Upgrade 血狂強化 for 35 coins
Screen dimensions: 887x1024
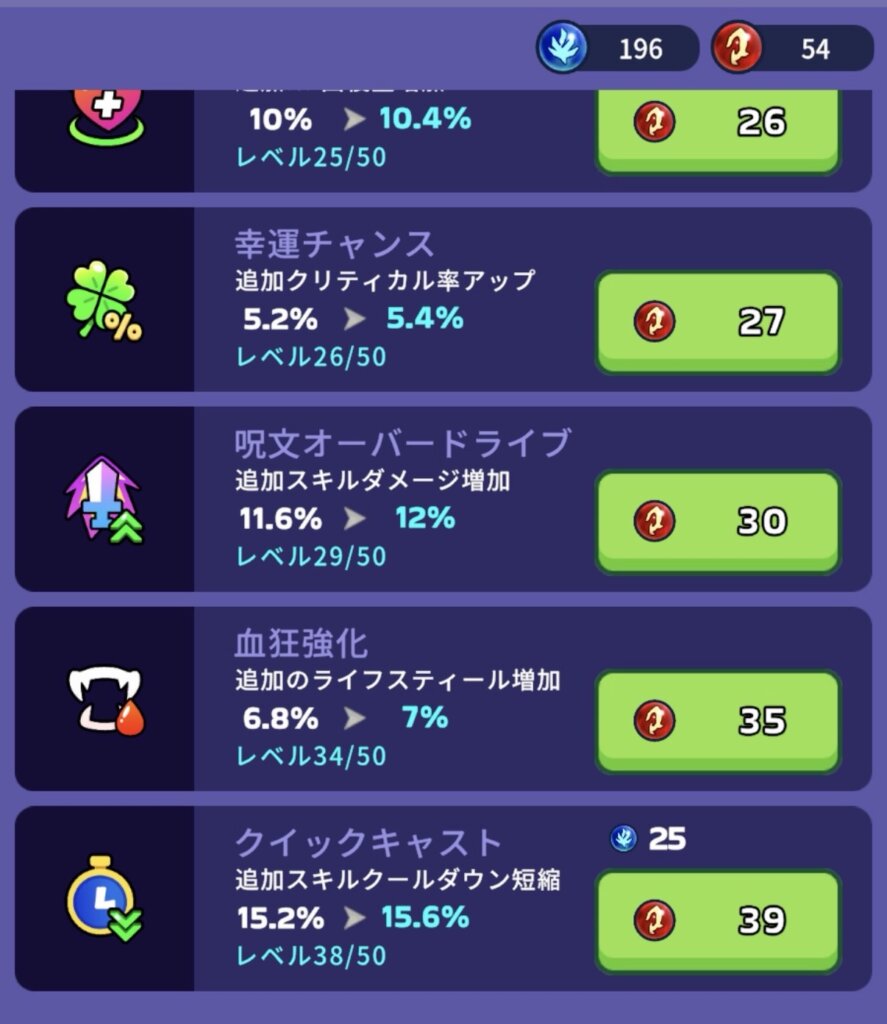pos(717,720)
